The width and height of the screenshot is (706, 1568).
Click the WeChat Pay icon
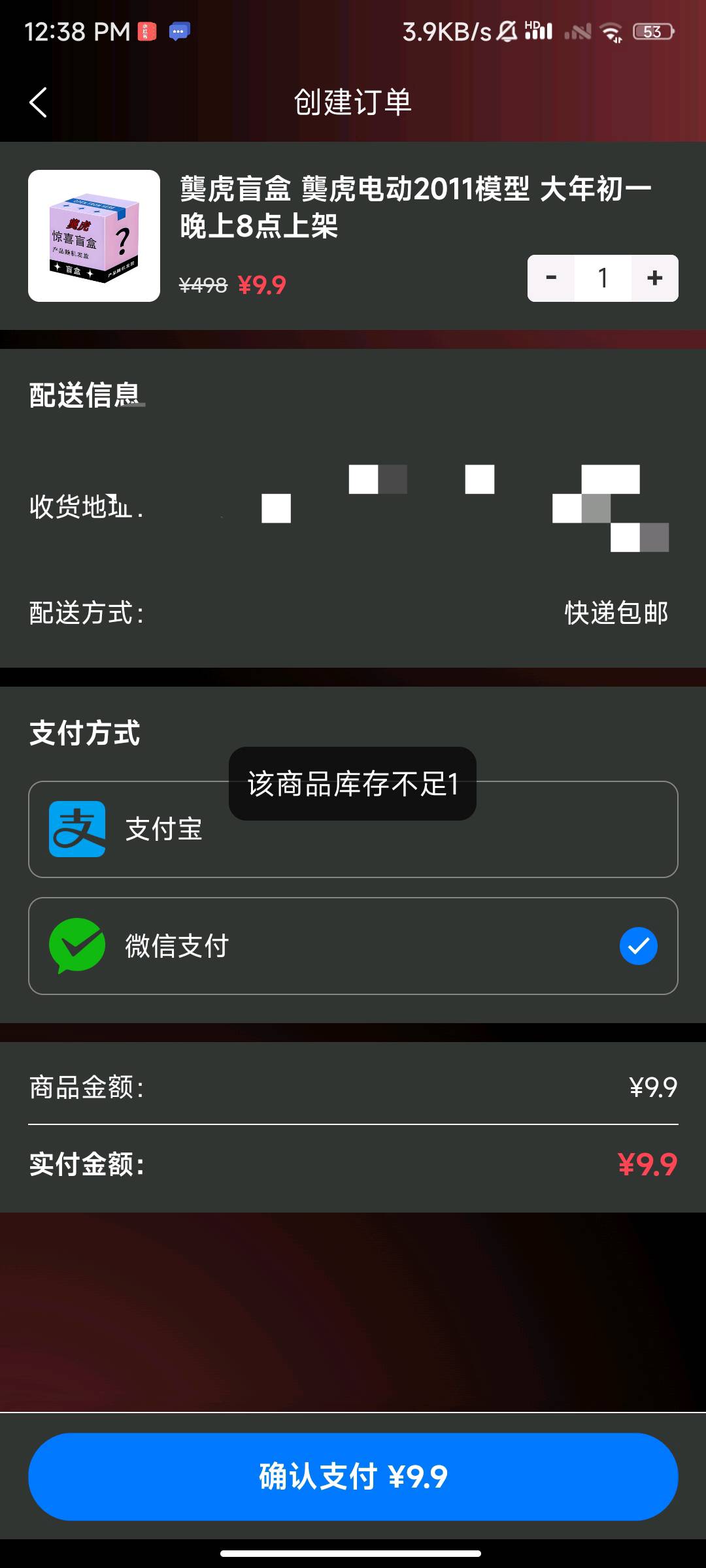click(76, 945)
